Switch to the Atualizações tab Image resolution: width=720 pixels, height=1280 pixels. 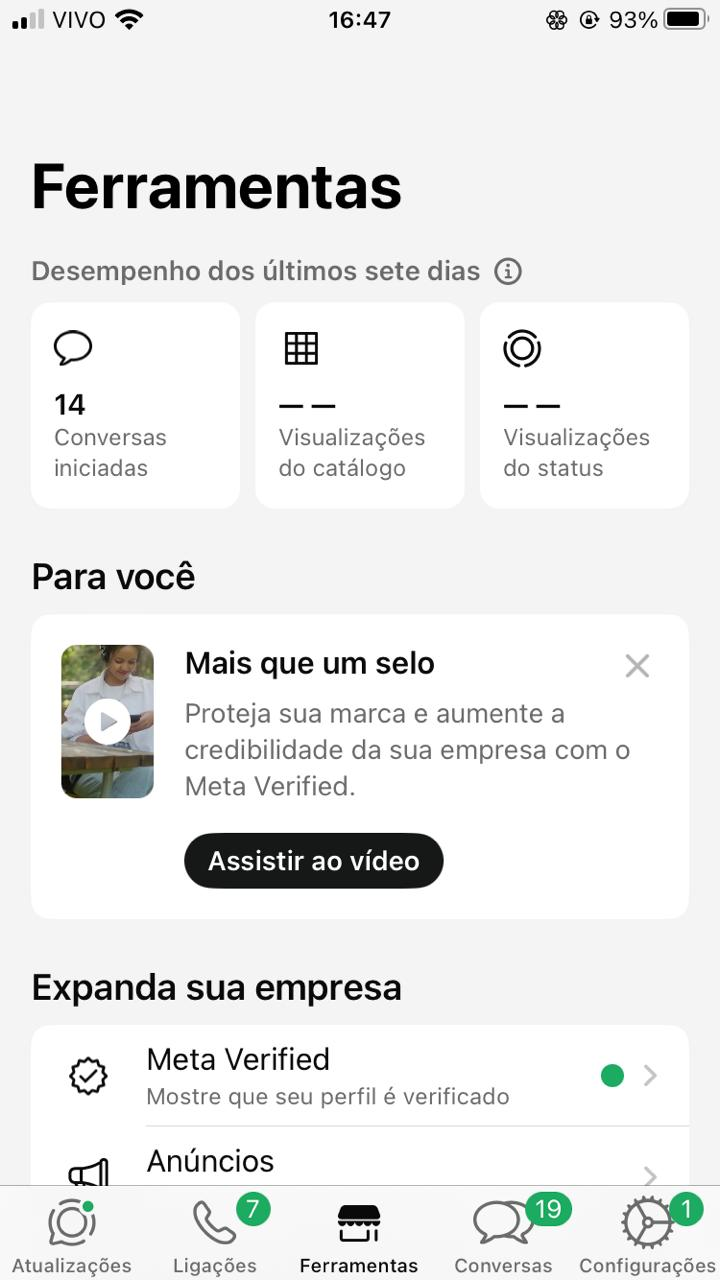point(71,1236)
